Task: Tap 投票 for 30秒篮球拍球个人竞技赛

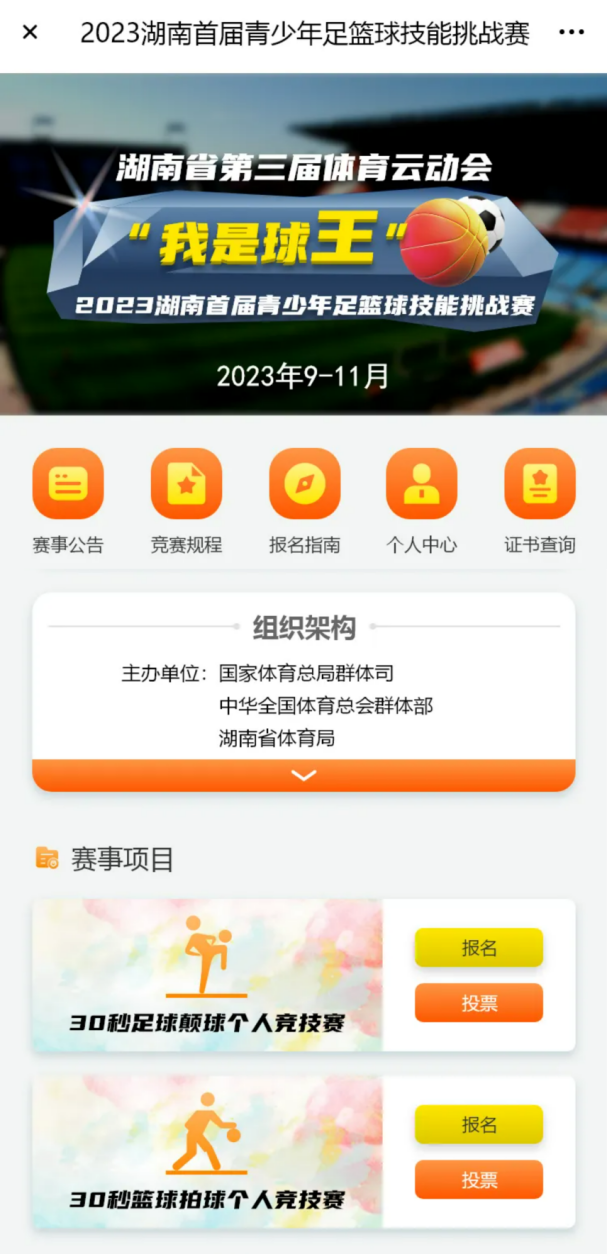Action: pyautogui.click(x=478, y=1179)
